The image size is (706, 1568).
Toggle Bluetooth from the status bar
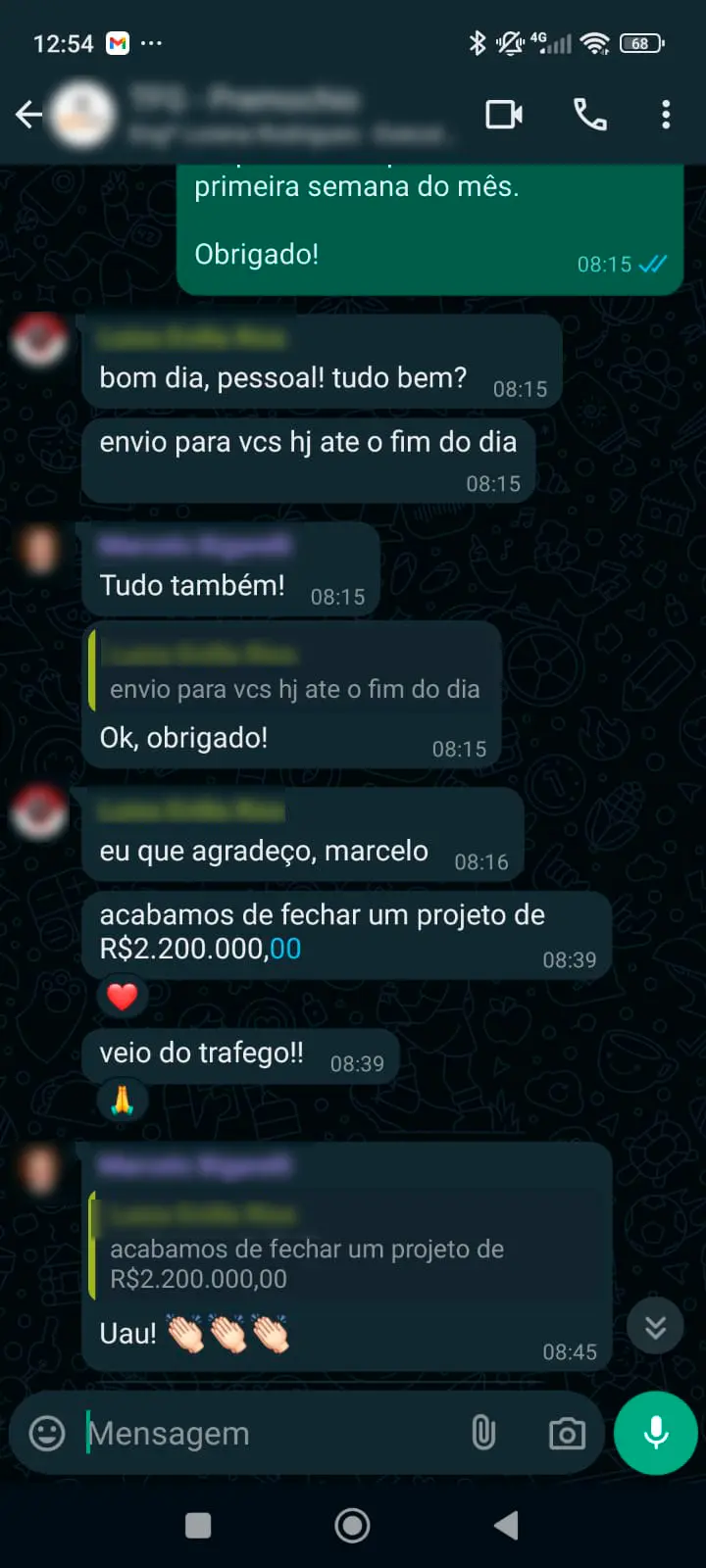point(478,42)
